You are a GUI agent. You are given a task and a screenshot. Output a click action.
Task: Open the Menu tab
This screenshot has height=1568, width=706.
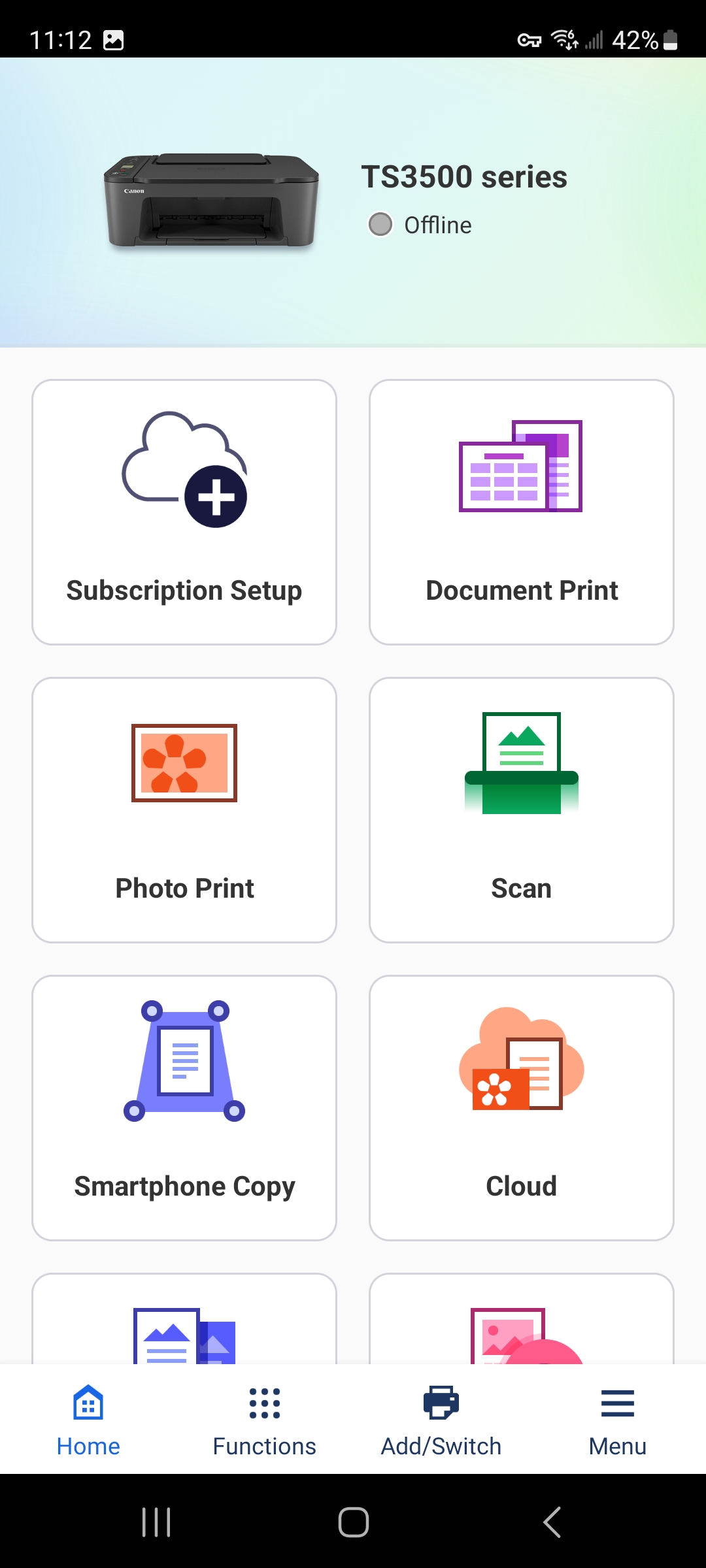[x=617, y=1419]
